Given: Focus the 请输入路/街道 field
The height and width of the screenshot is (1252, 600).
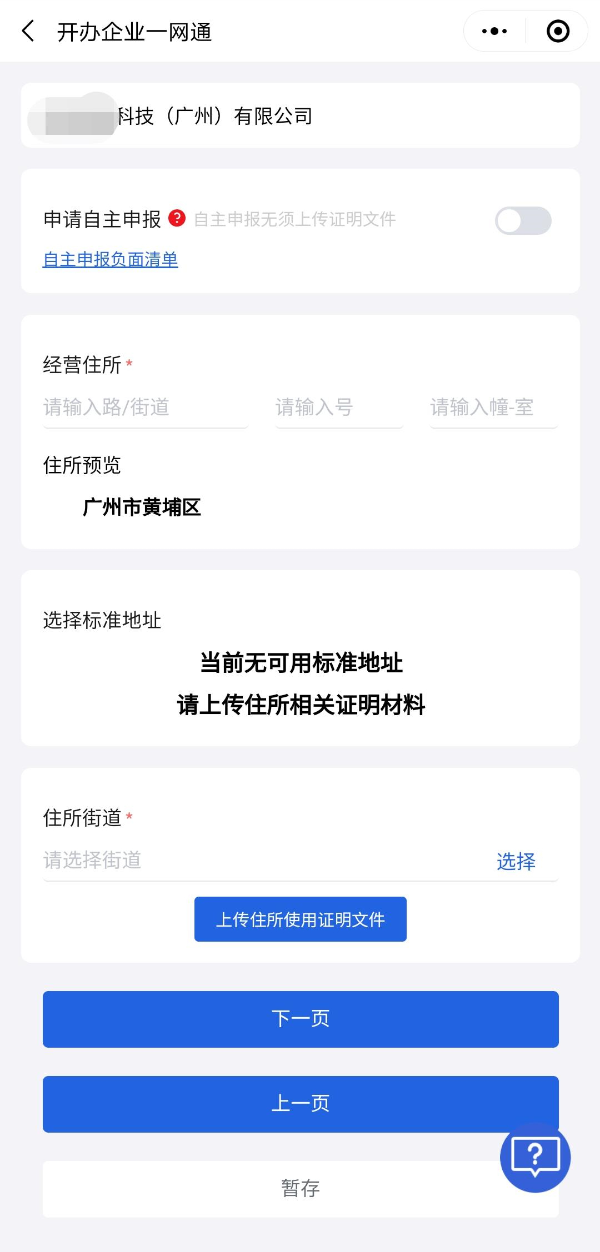Looking at the screenshot, I should pos(145,407).
